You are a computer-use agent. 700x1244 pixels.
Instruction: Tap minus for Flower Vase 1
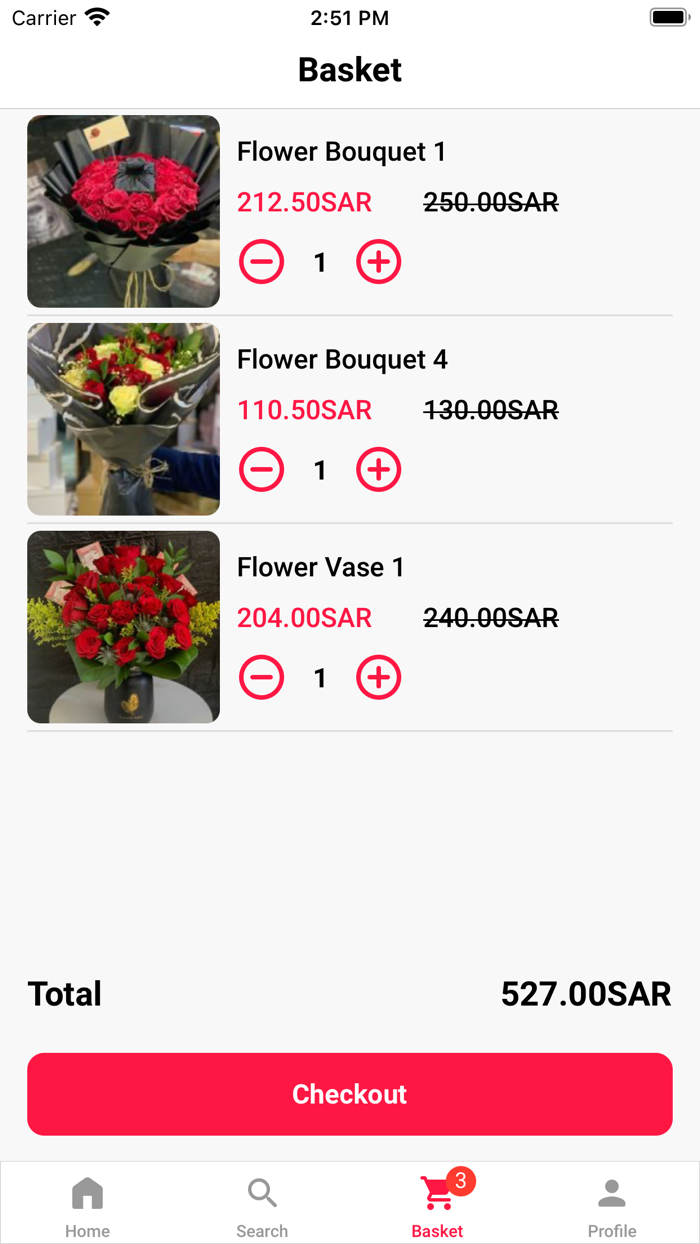(x=261, y=678)
